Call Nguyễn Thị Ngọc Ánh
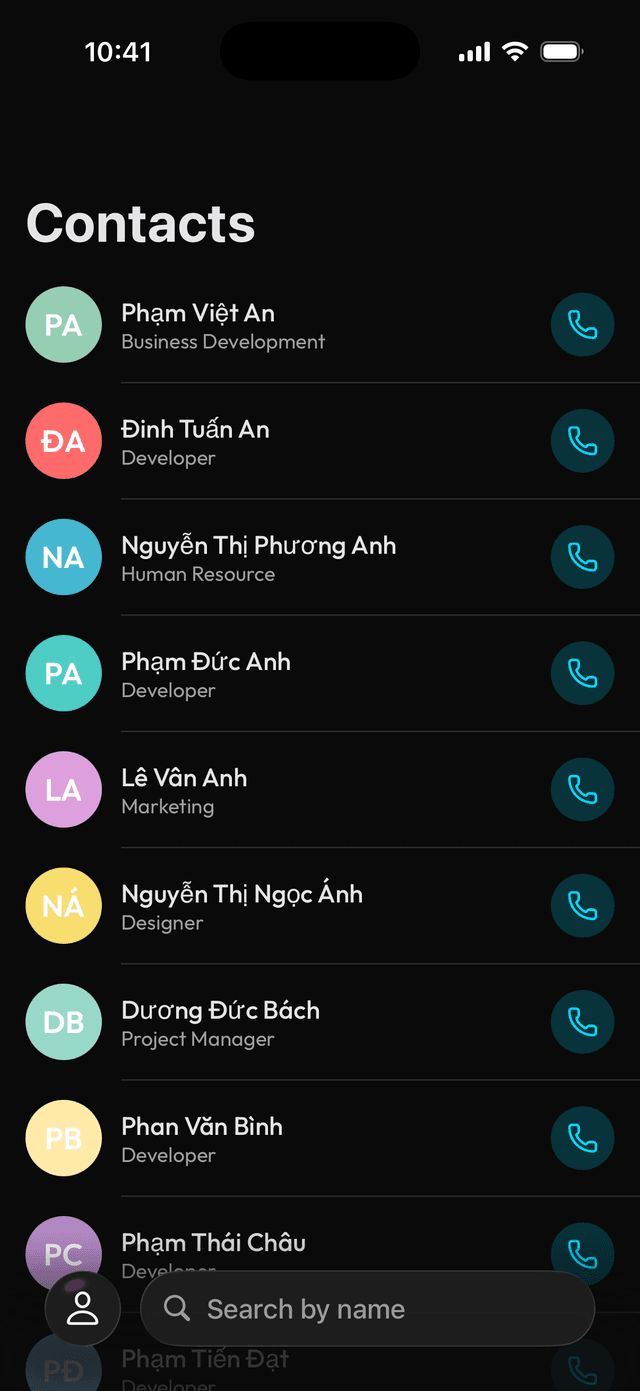Image resolution: width=640 pixels, height=1391 pixels. pyautogui.click(x=582, y=906)
